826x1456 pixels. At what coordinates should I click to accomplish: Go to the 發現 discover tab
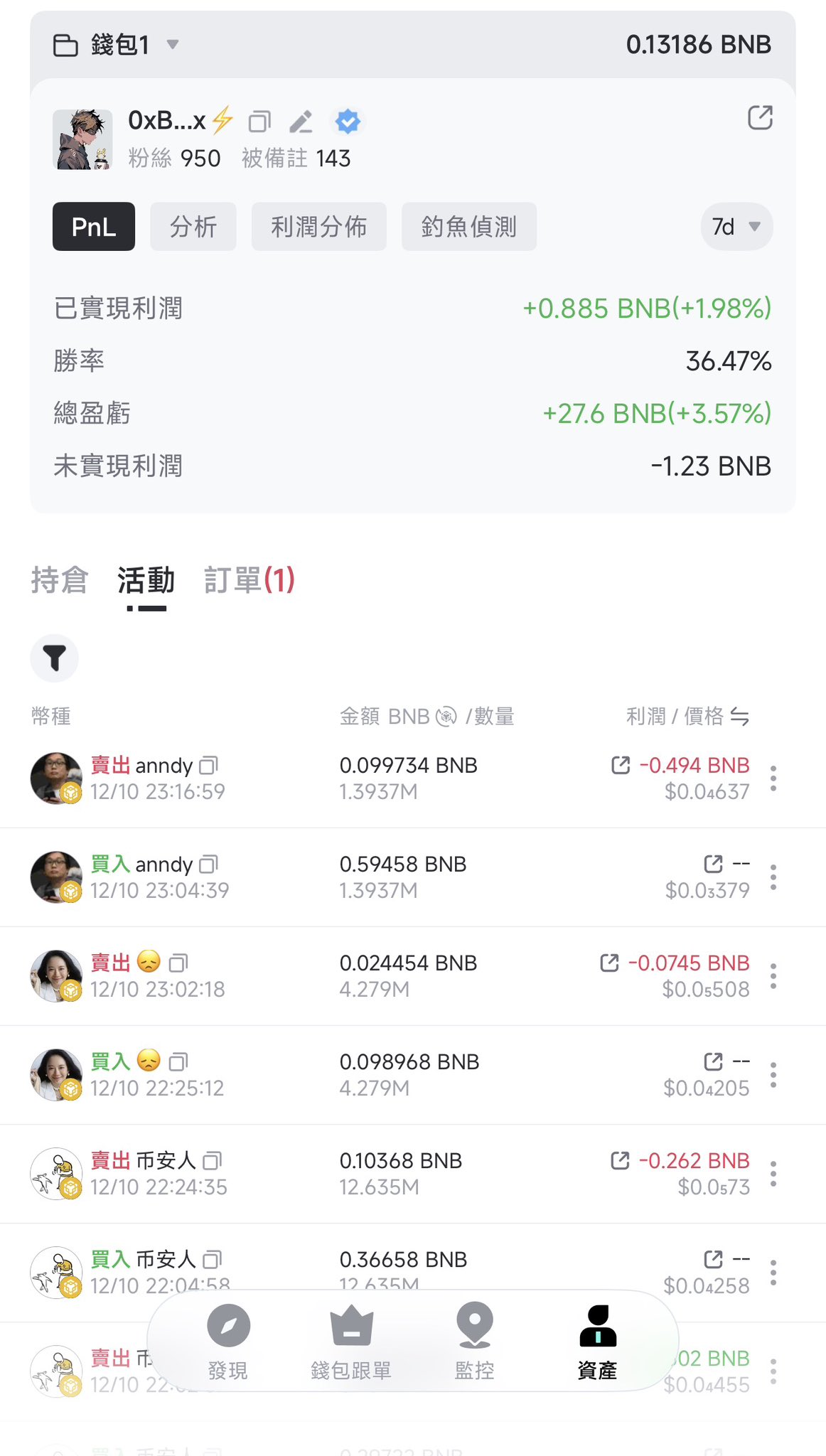(228, 1341)
